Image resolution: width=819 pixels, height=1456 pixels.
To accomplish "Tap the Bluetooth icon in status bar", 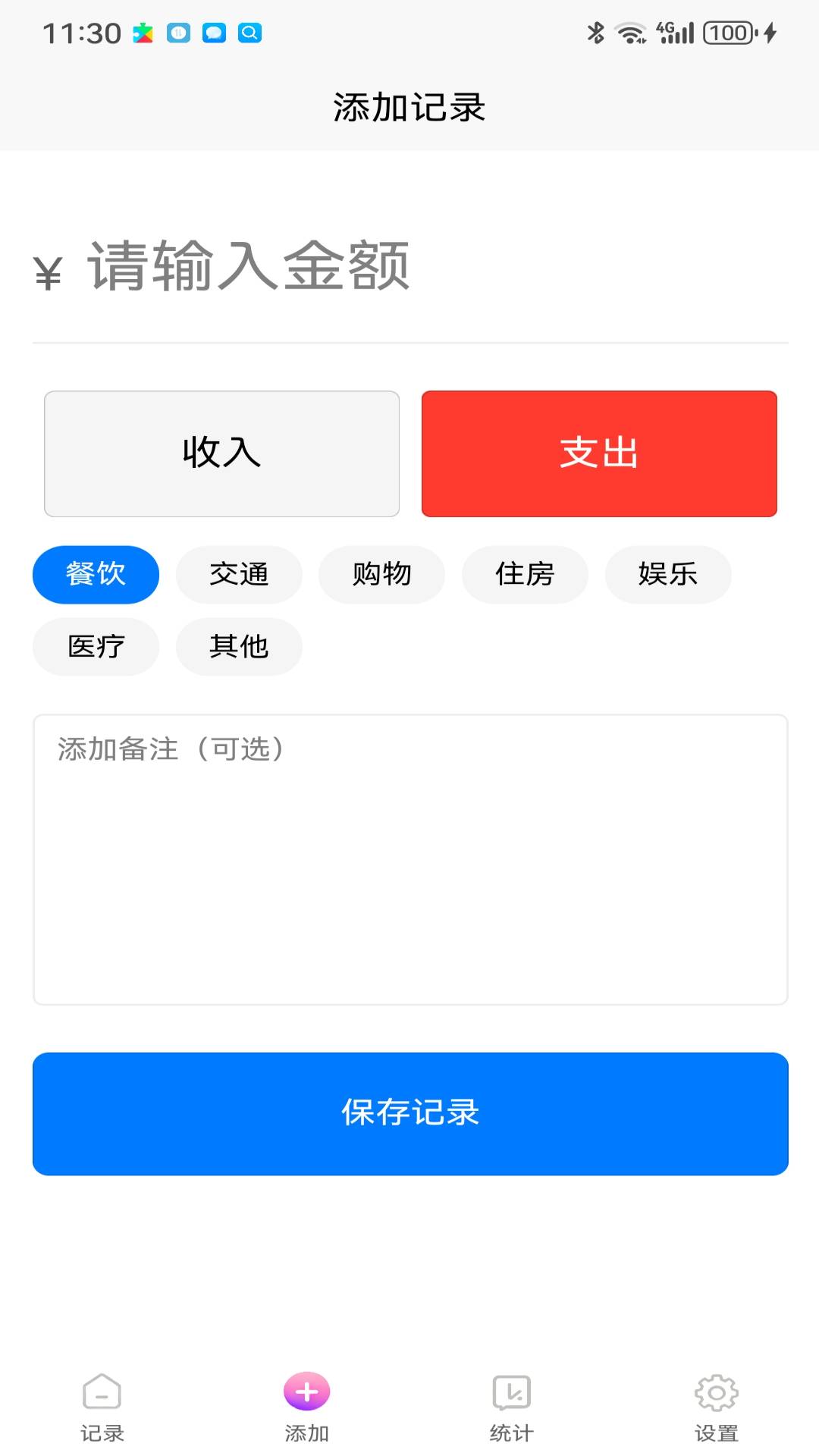I will (x=595, y=32).
